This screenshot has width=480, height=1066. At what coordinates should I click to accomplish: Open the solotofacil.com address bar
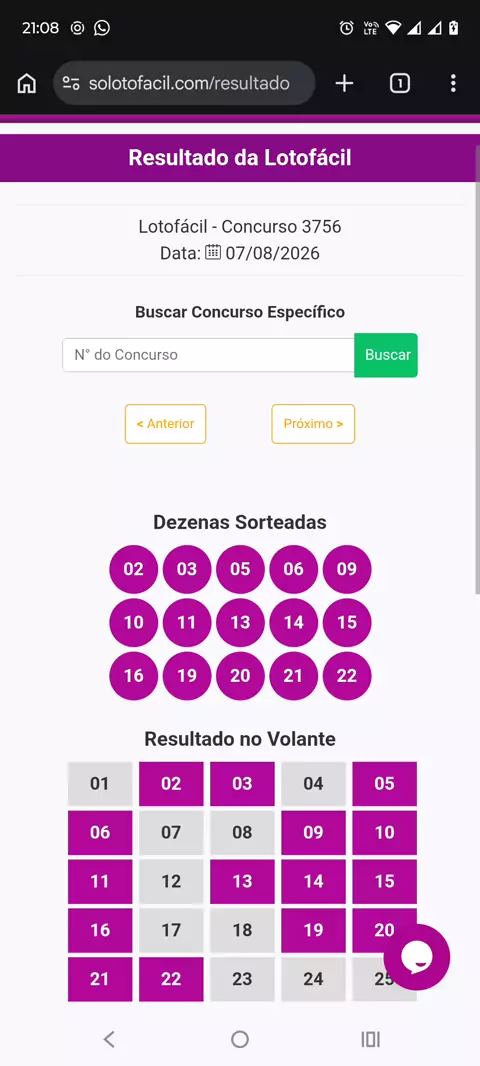[184, 84]
